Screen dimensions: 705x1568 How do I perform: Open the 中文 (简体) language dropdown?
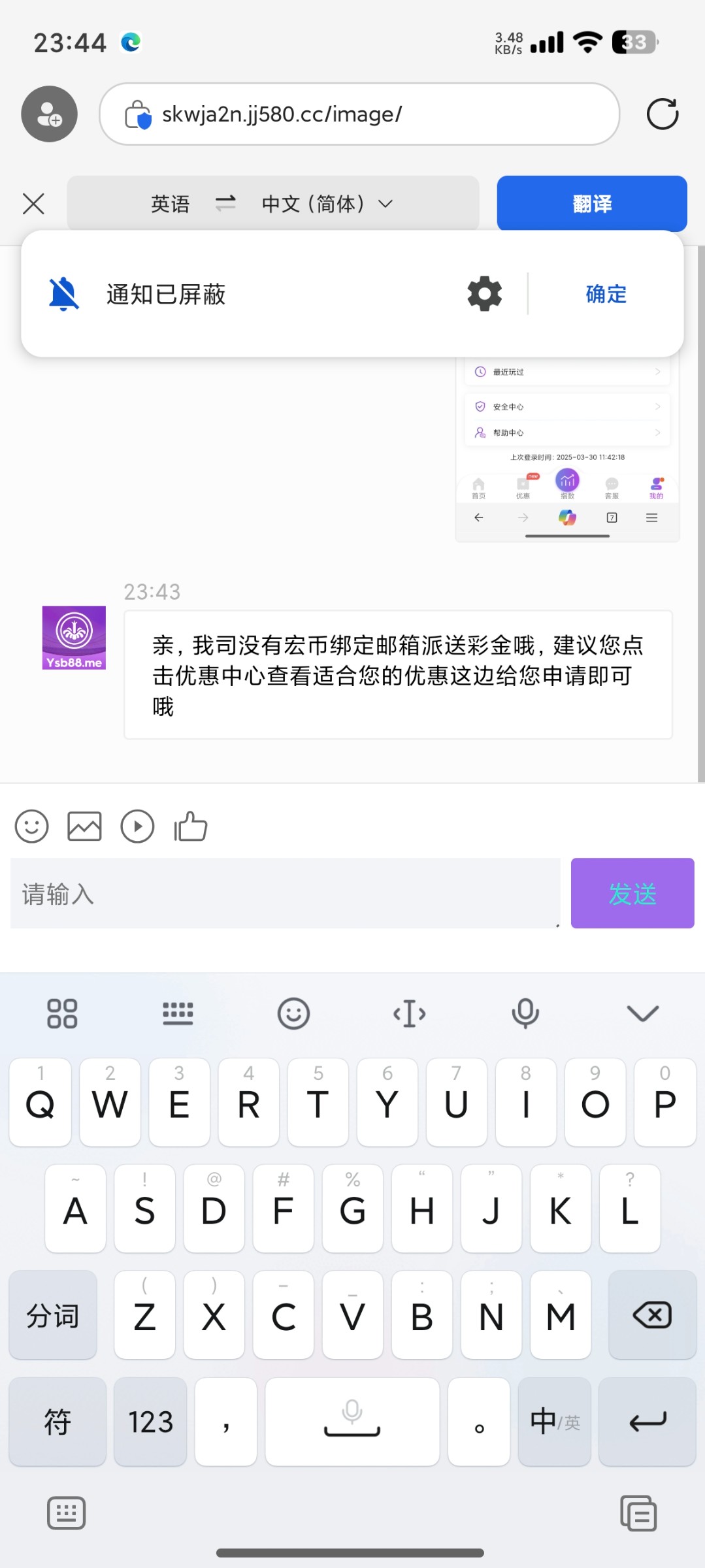point(327,204)
